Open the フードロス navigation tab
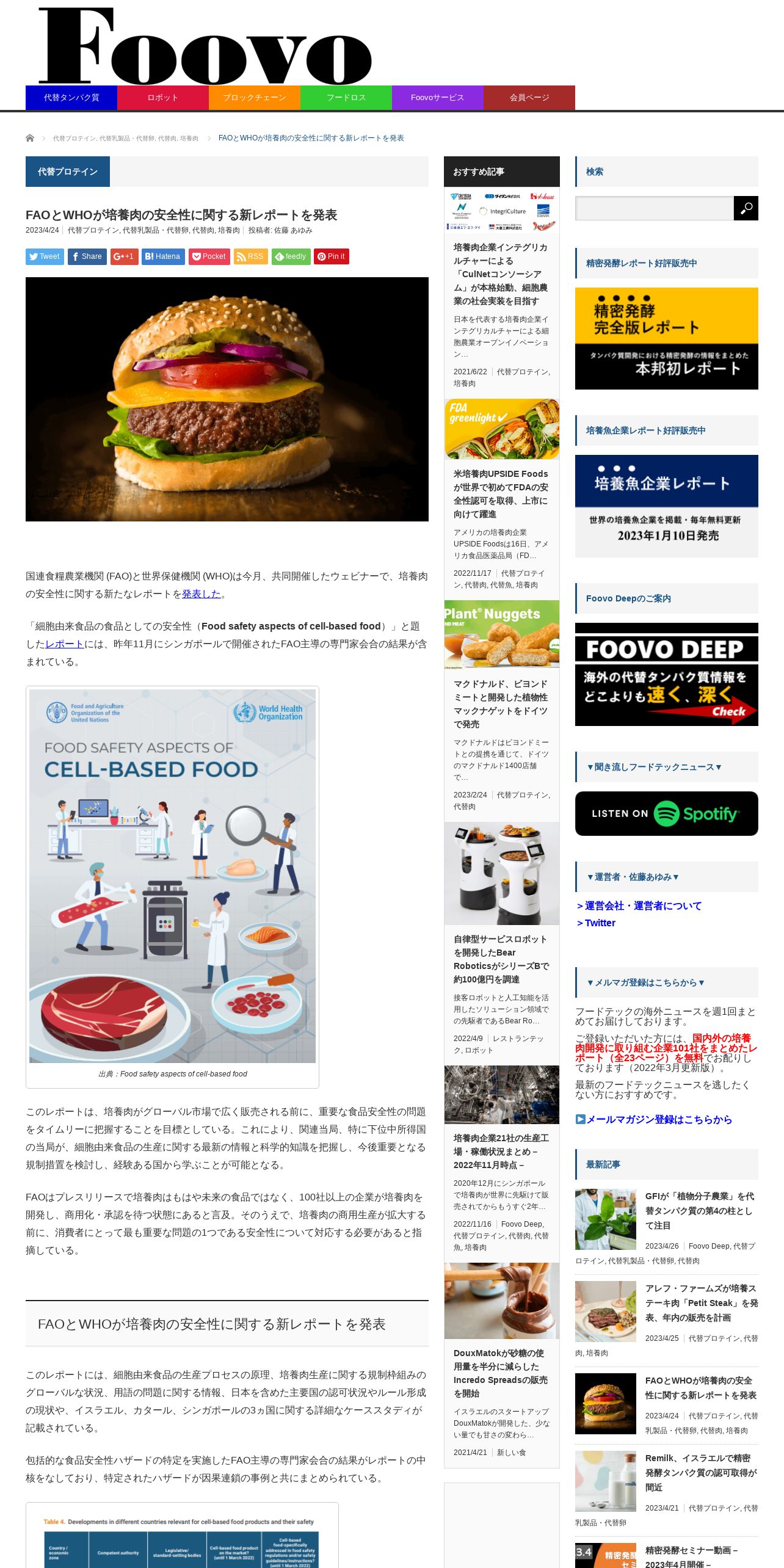The height and width of the screenshot is (1568, 784). (x=346, y=98)
